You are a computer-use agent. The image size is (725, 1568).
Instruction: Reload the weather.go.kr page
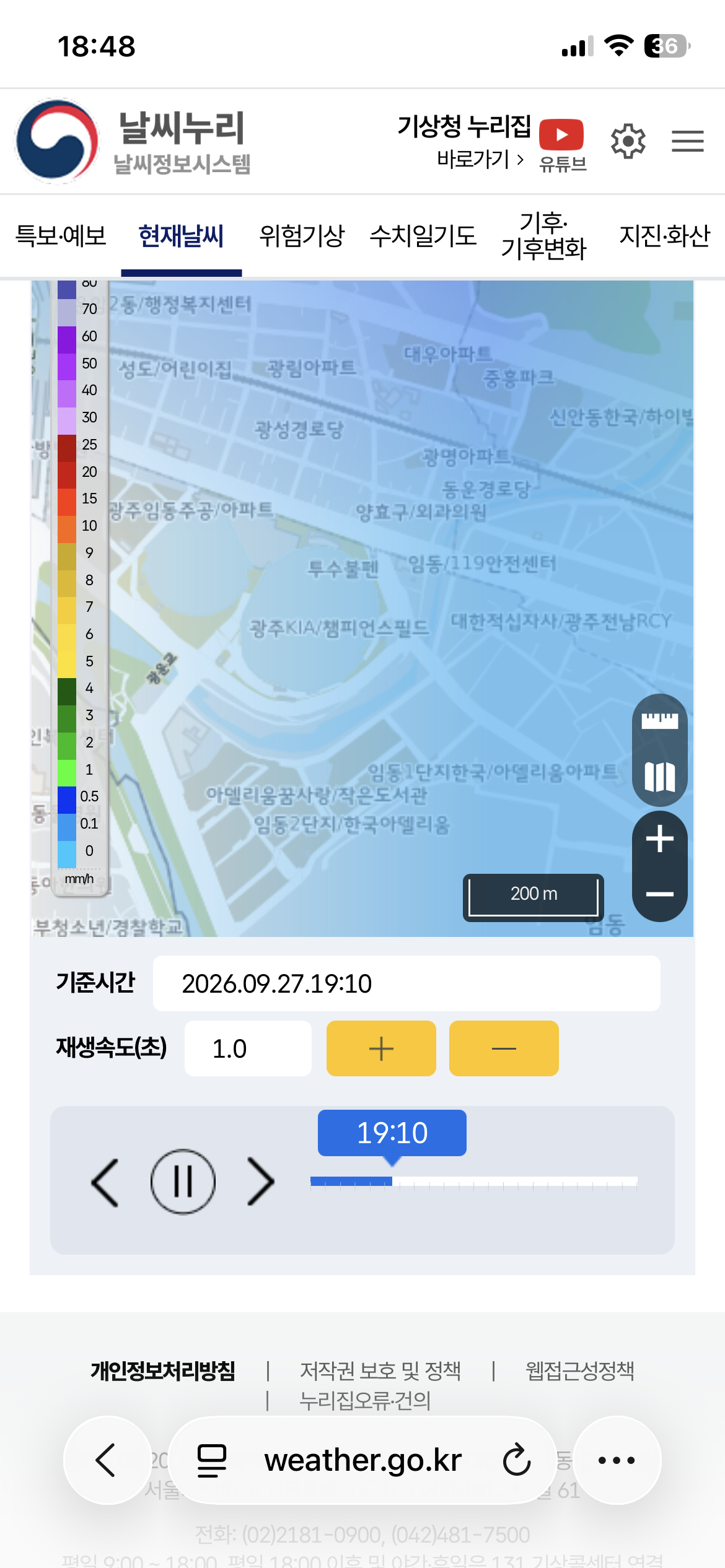pyautogui.click(x=517, y=1460)
